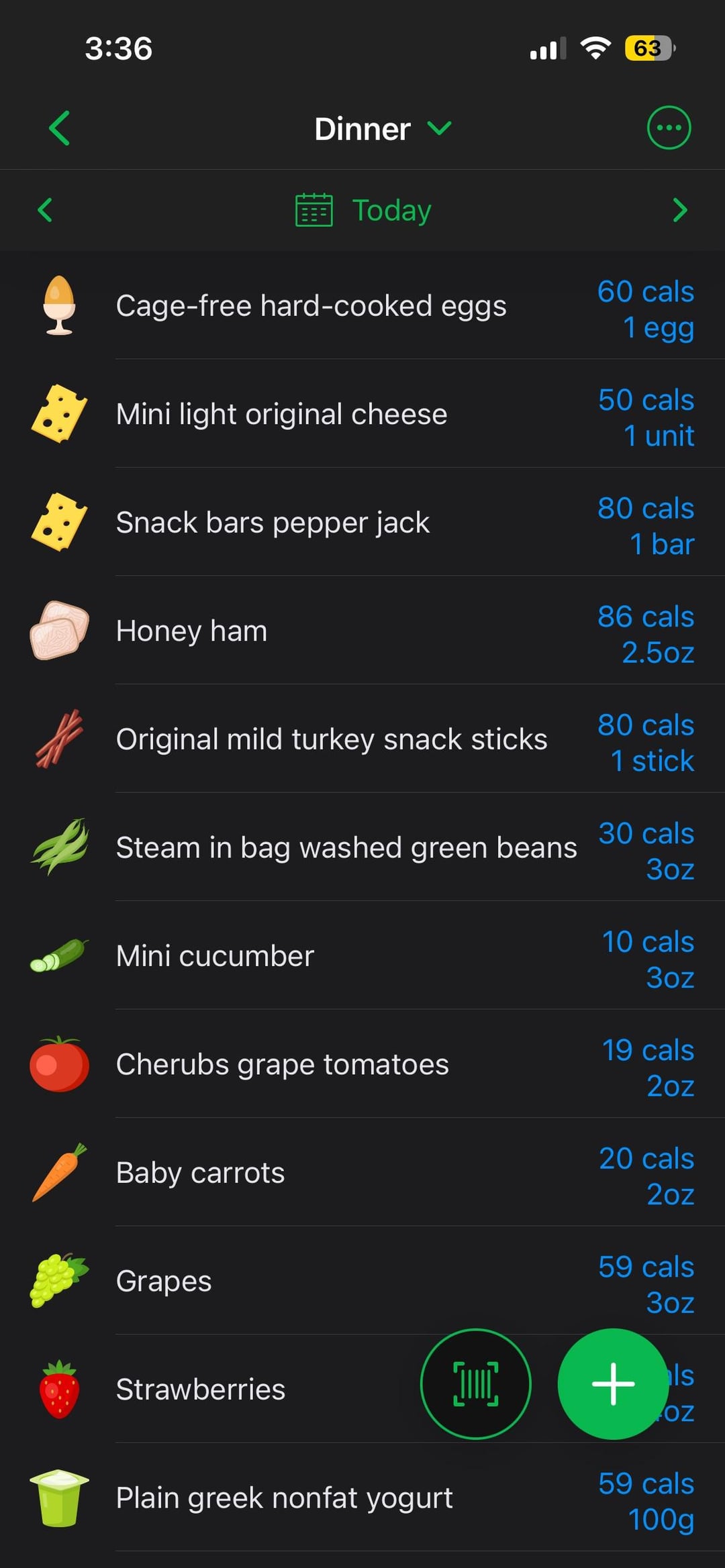Open Steam in bag green beans entry
Image resolution: width=725 pixels, height=1568 pixels.
(346, 847)
